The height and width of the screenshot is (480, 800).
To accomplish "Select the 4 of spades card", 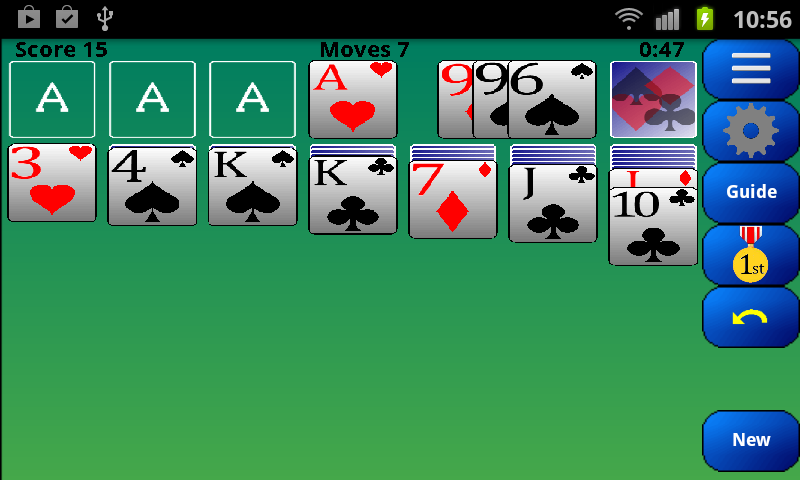I will 152,186.
